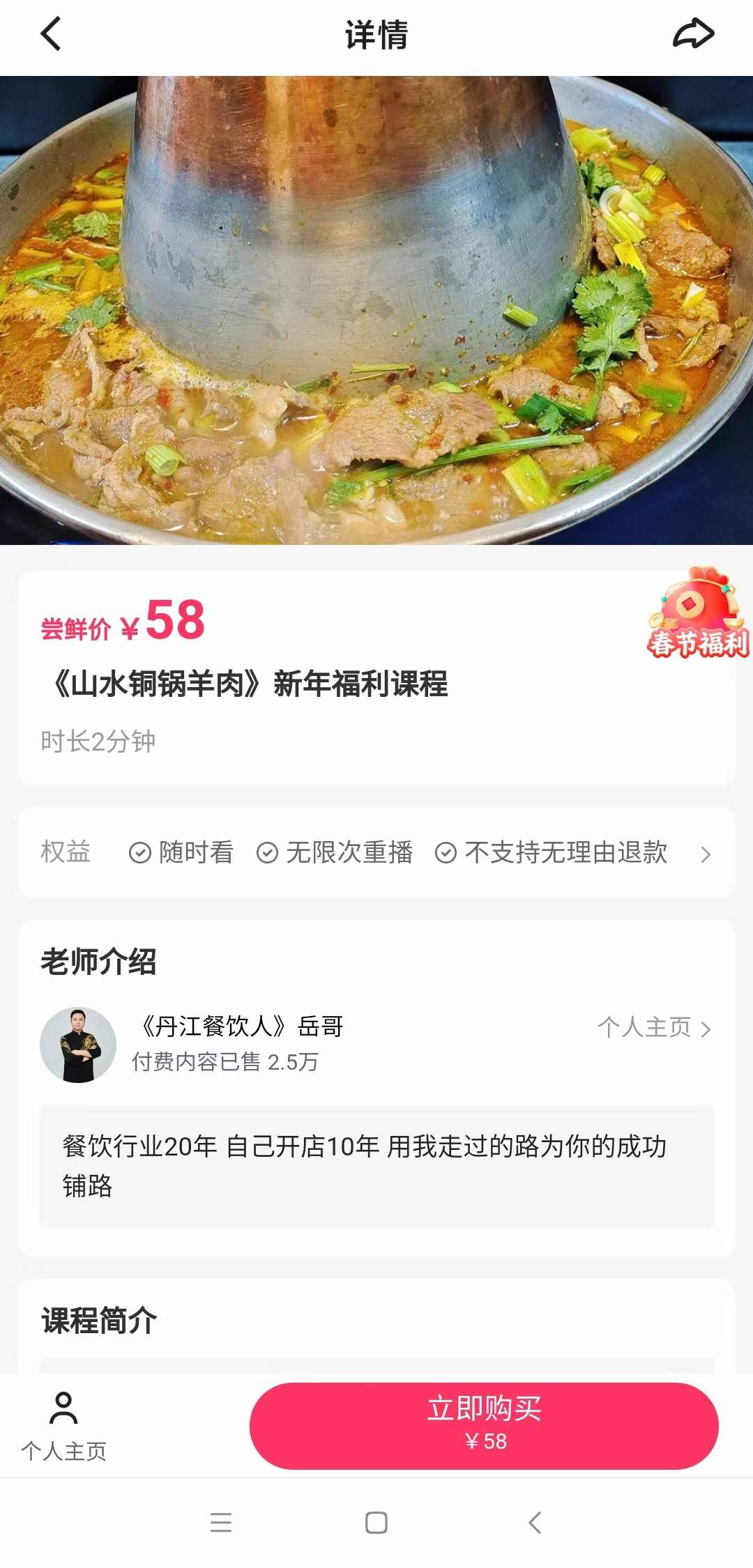753x1568 pixels.
Task: Tap 详情 title in the header
Action: [376, 33]
